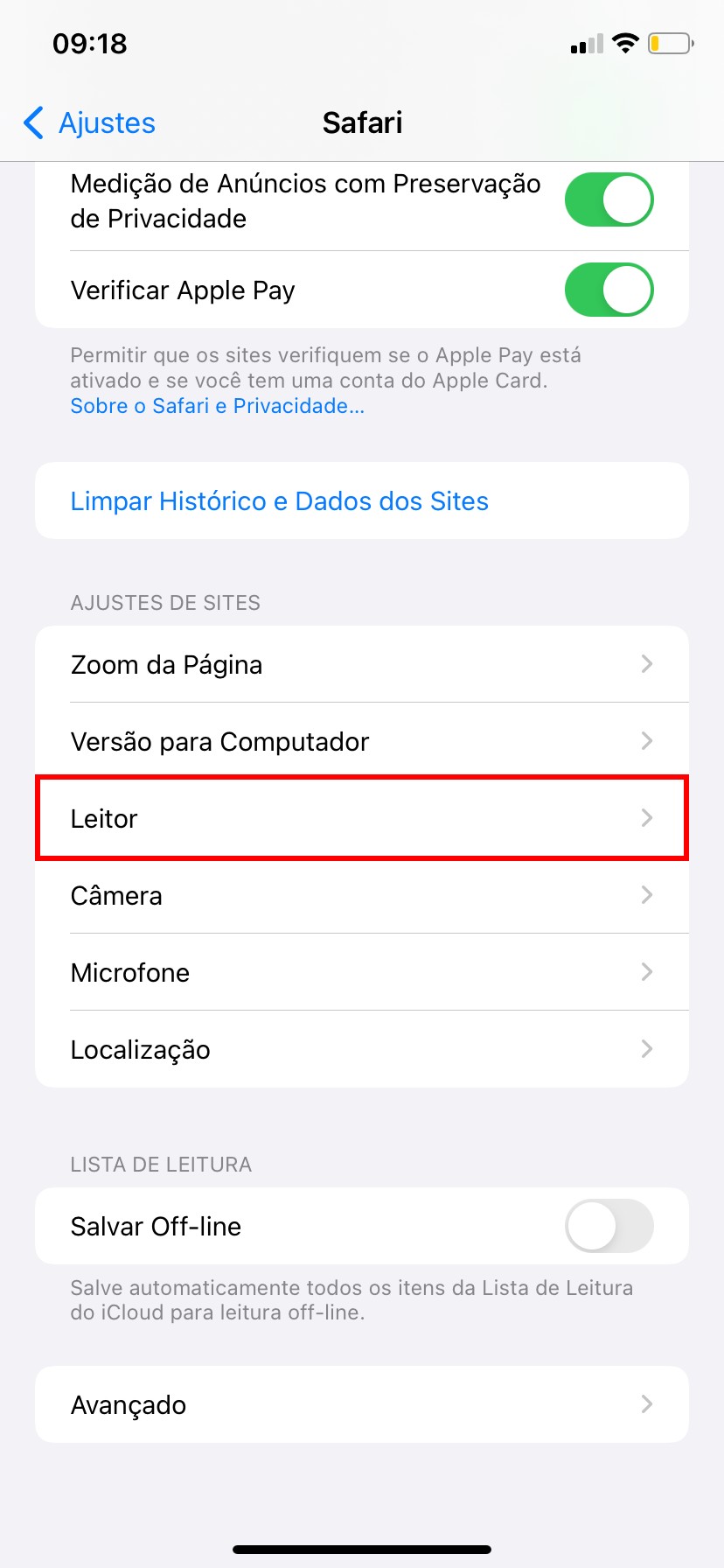Open Microfone site settings
724x1568 pixels.
(x=361, y=972)
